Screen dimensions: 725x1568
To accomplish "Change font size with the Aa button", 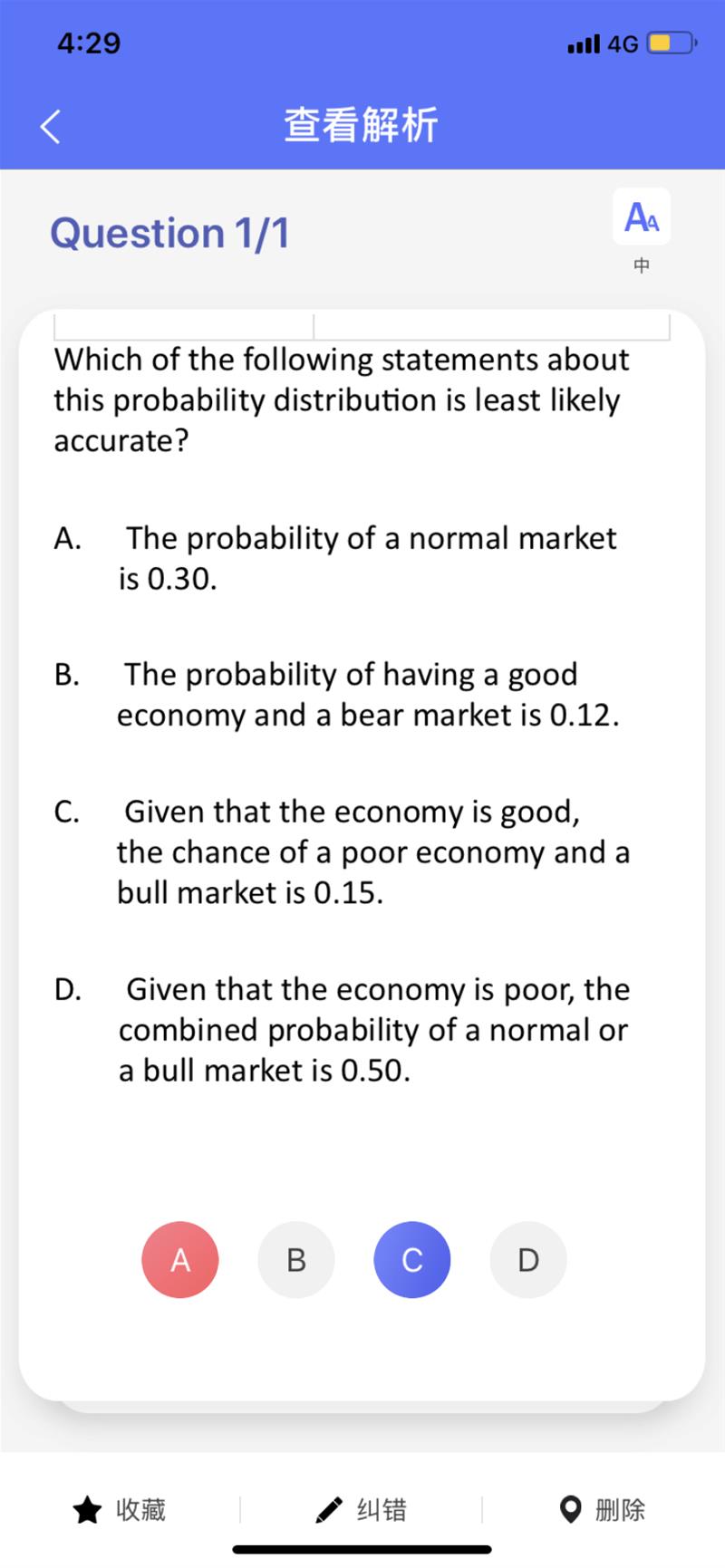I will tap(642, 216).
